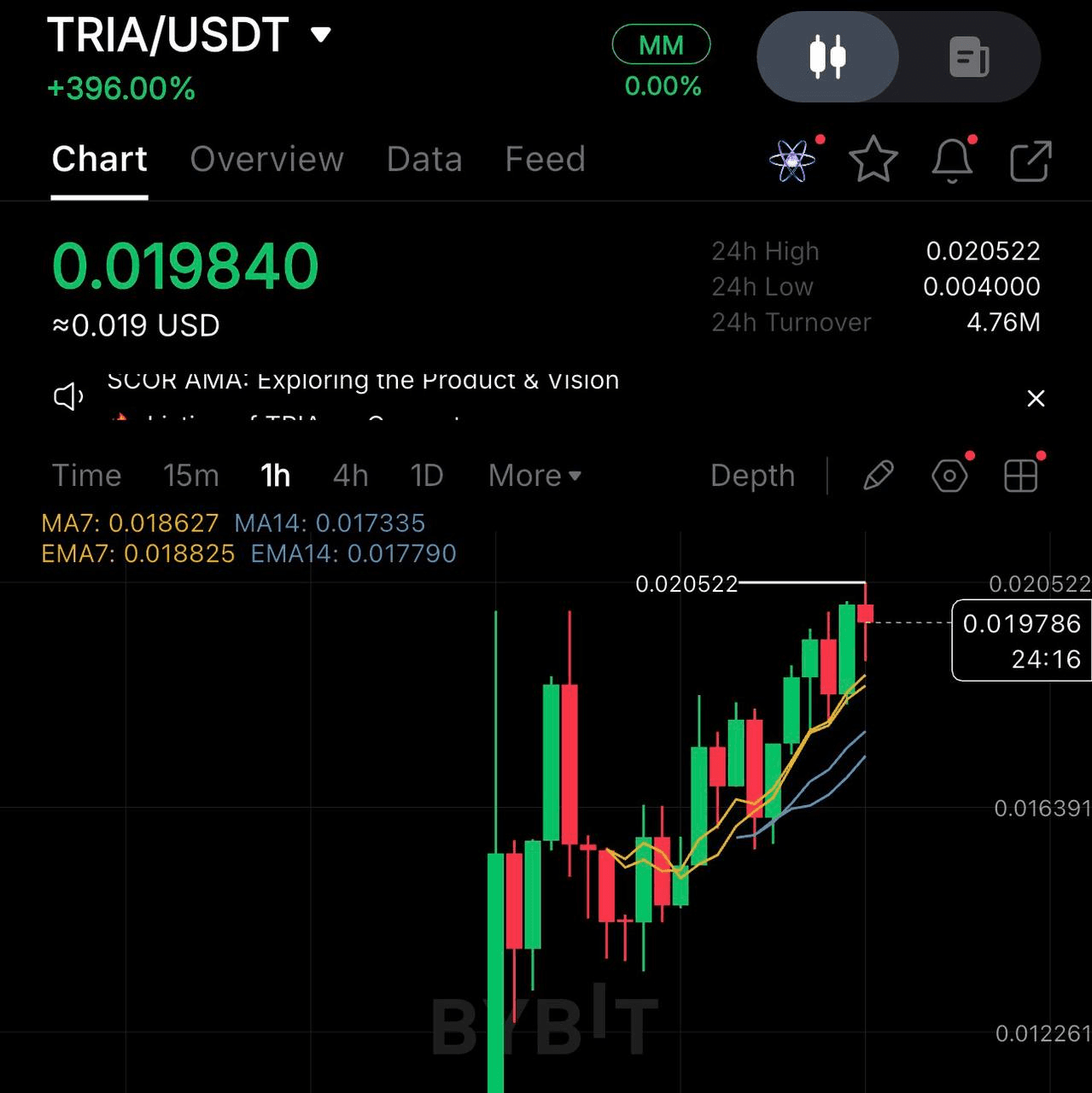Screen dimensions: 1092x1093
Task: Open chart settings hexagon icon
Action: [949, 476]
